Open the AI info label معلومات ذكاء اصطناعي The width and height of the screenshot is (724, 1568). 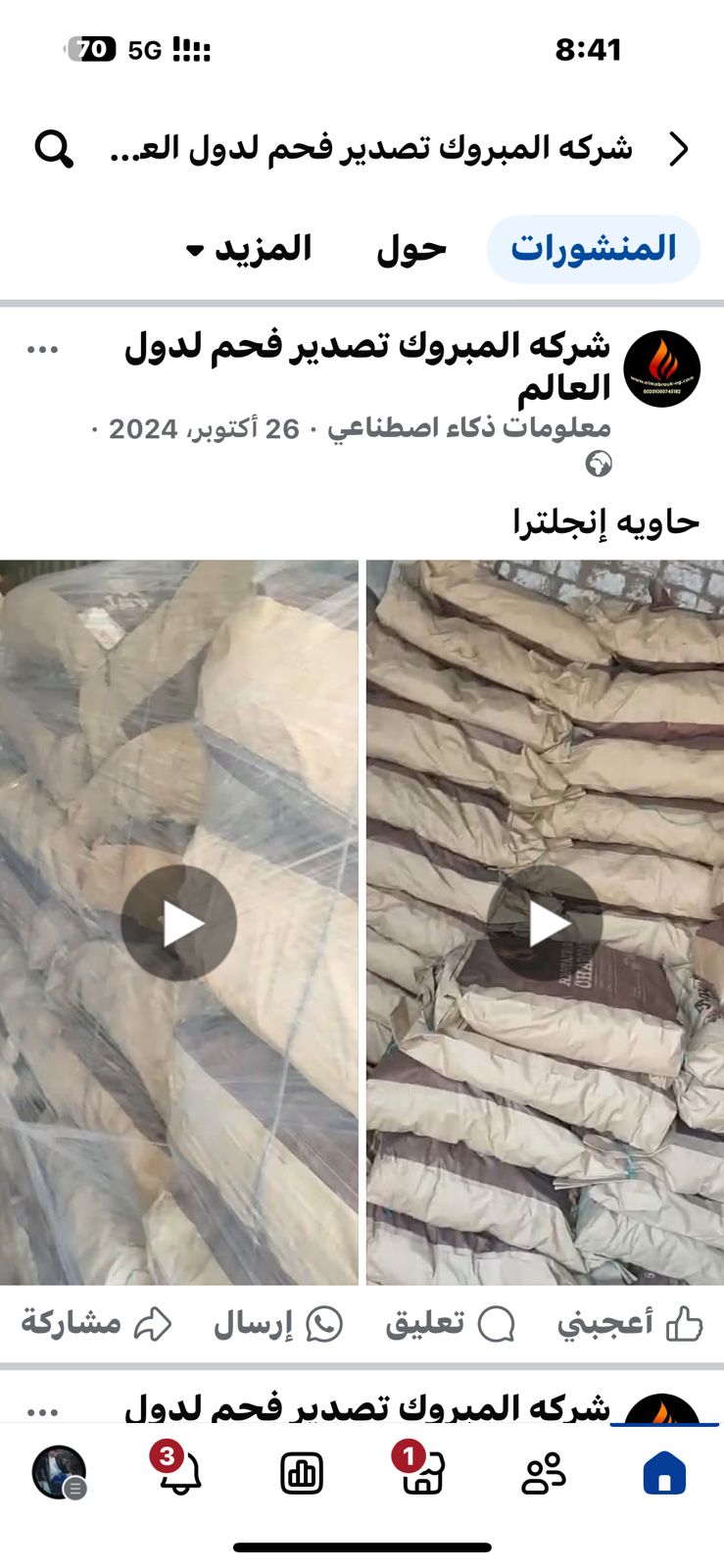click(x=468, y=429)
